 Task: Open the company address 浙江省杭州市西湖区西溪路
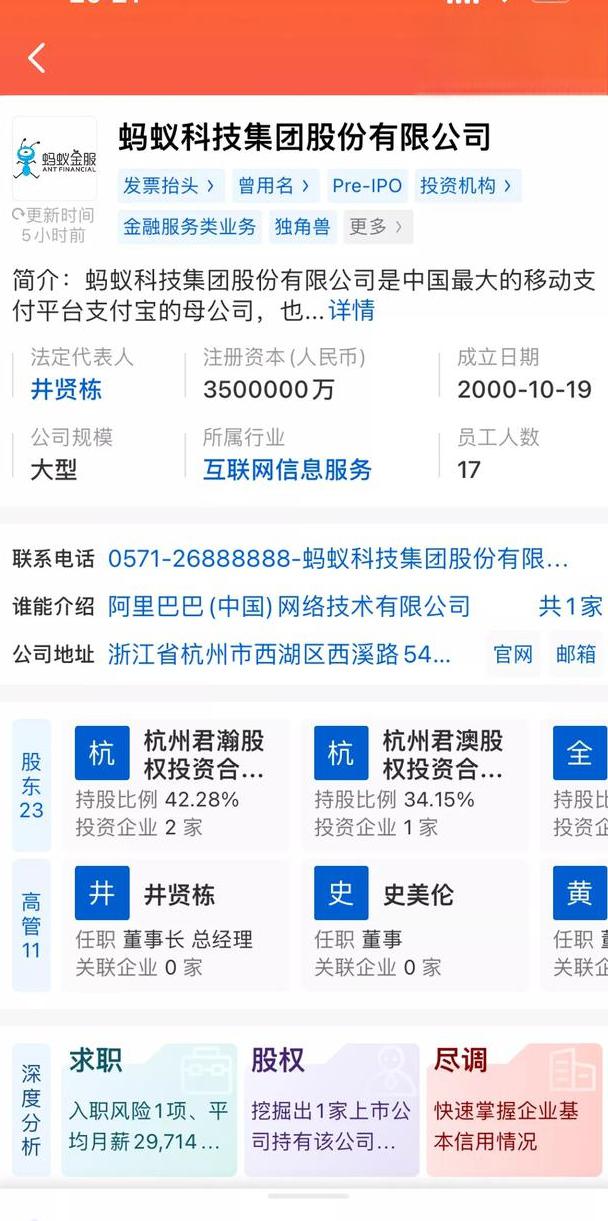(279, 654)
